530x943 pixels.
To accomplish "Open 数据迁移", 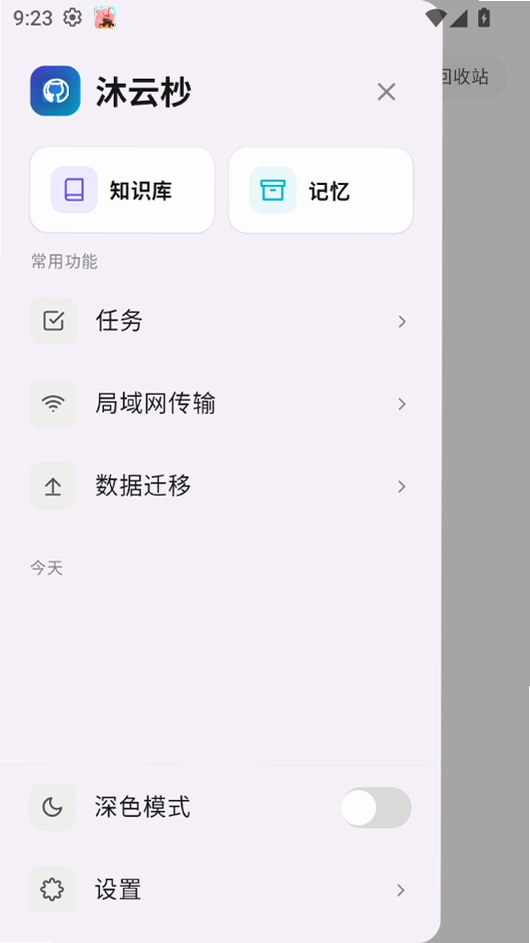I will pyautogui.click(x=221, y=486).
